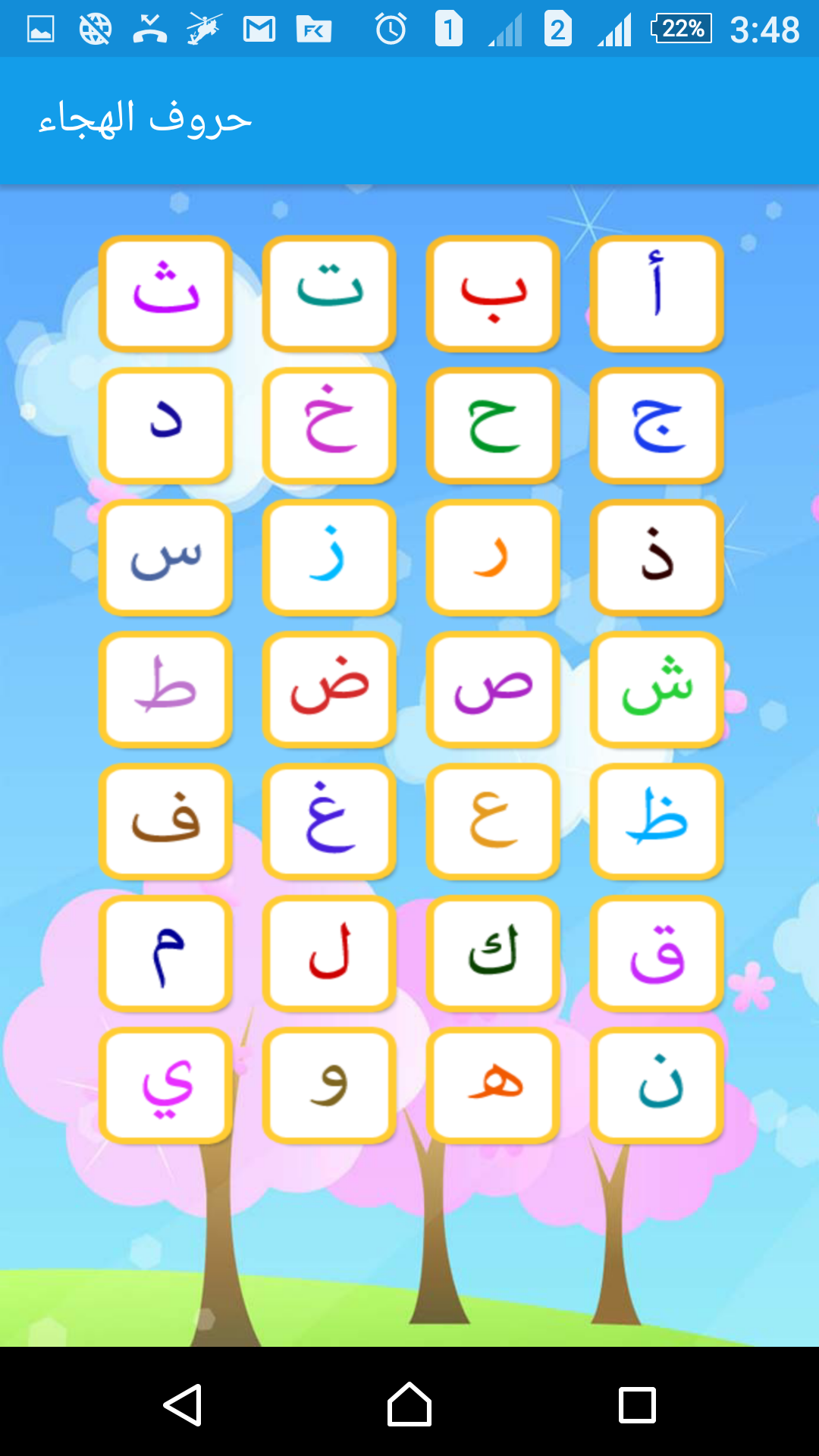This screenshot has width=819, height=1456.
Task: Choose the purple letter ث tile
Action: pos(165,293)
